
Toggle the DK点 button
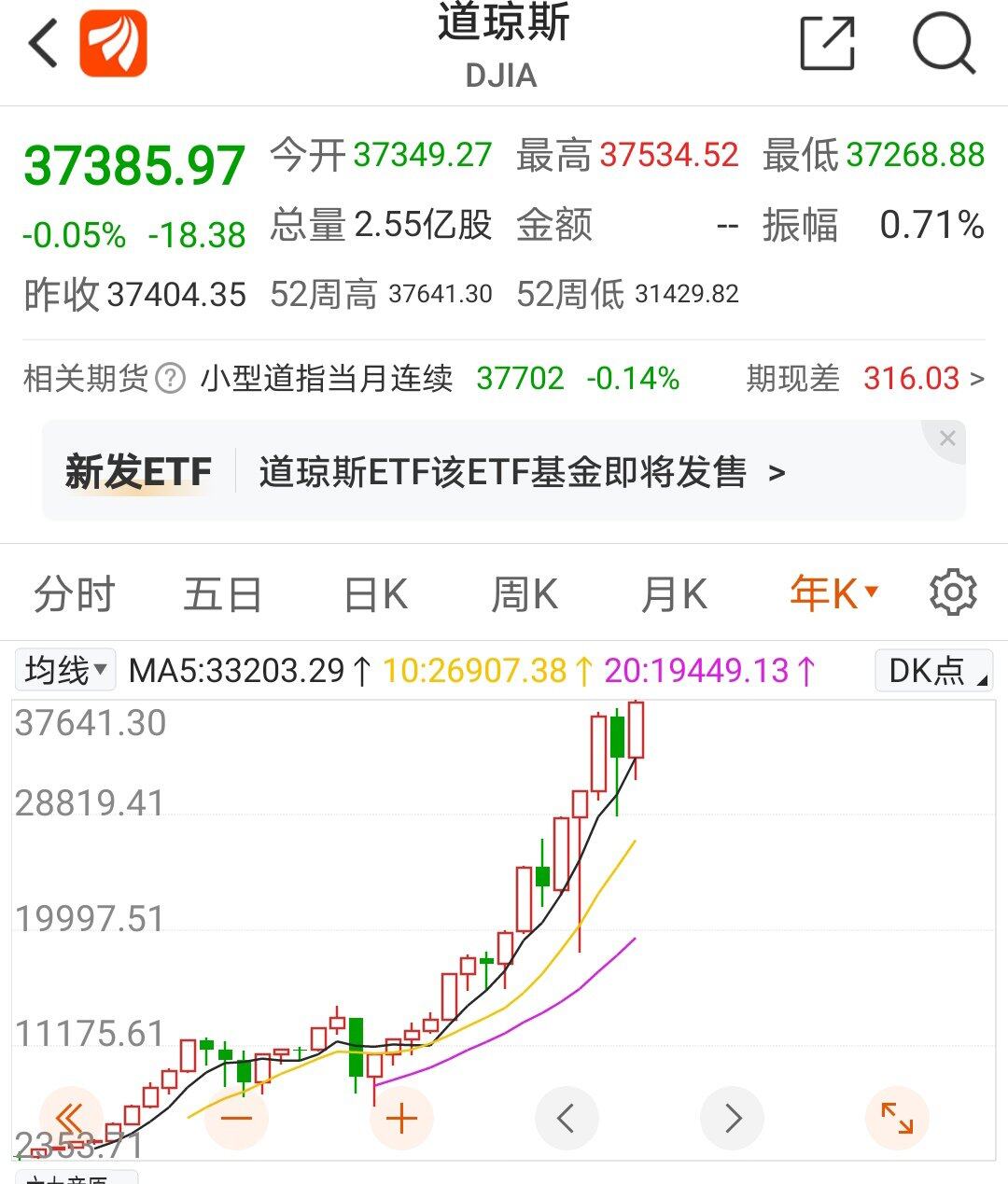933,671
